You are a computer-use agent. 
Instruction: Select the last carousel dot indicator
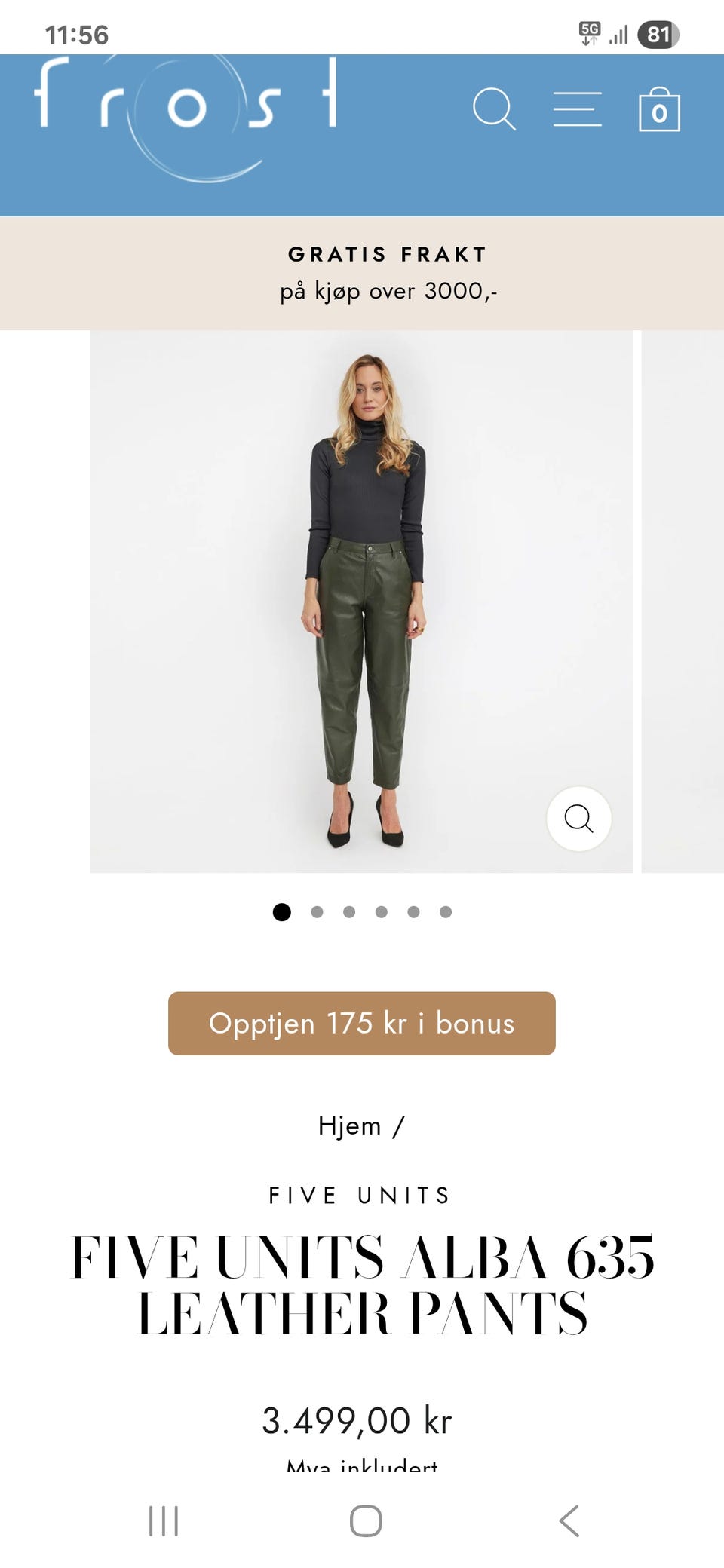445,912
